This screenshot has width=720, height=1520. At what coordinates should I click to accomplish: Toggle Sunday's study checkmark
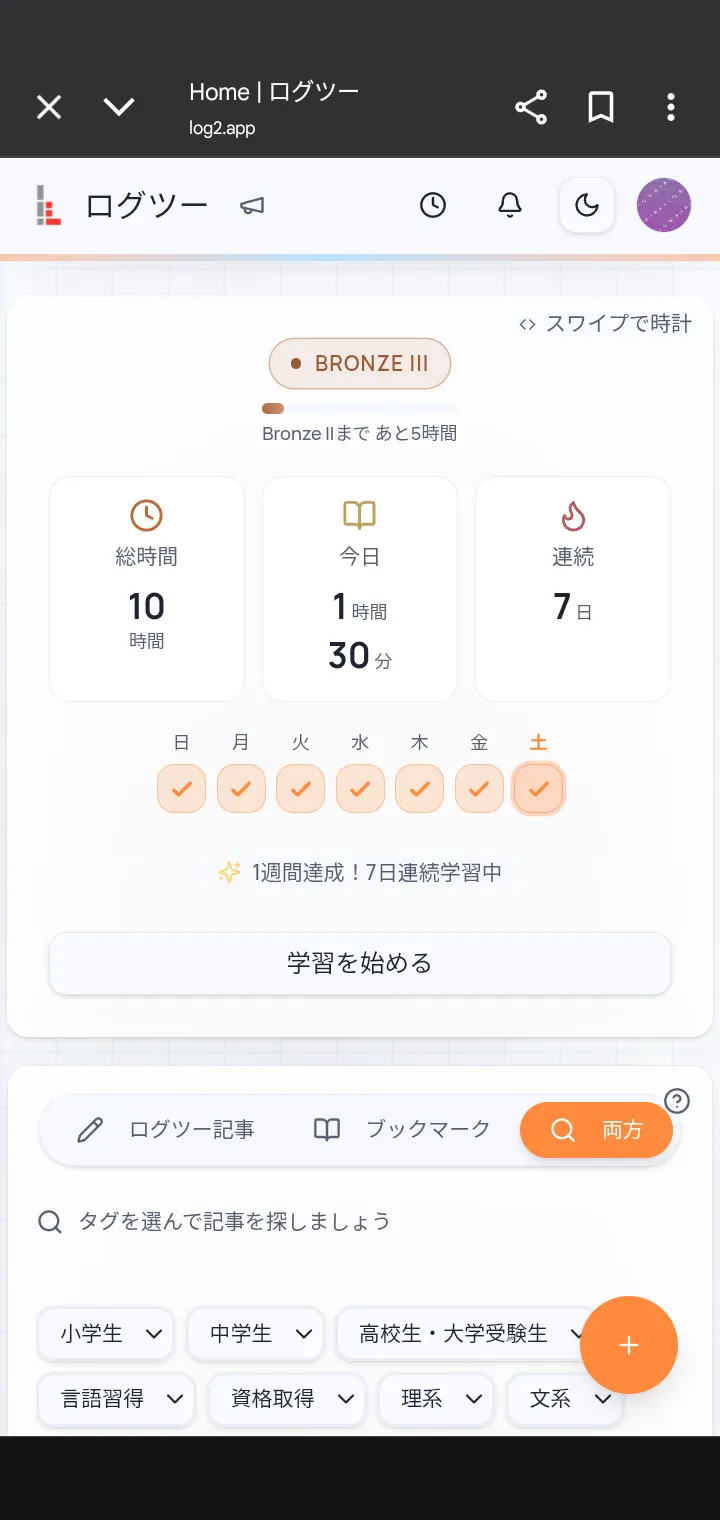(x=181, y=789)
